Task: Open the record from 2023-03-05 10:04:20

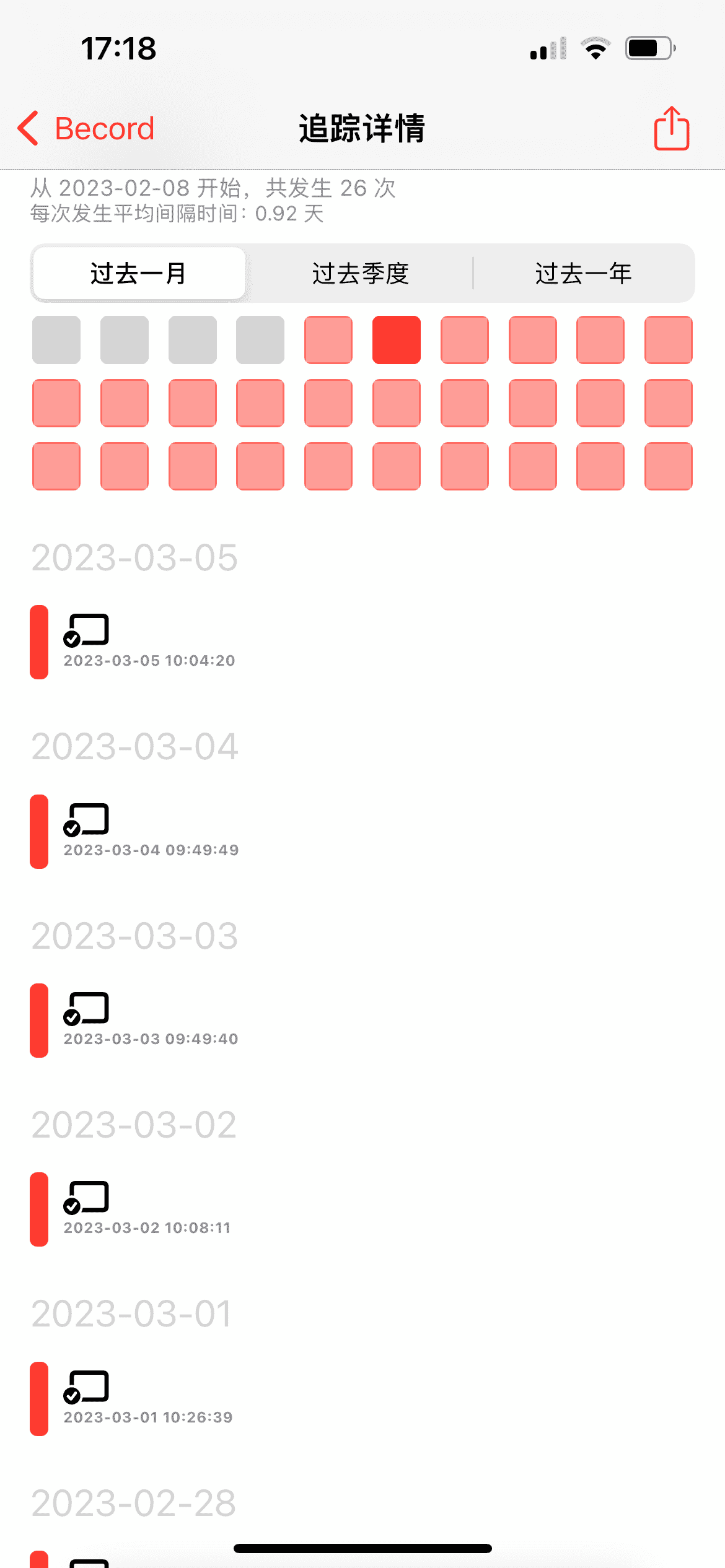Action: tap(149, 642)
